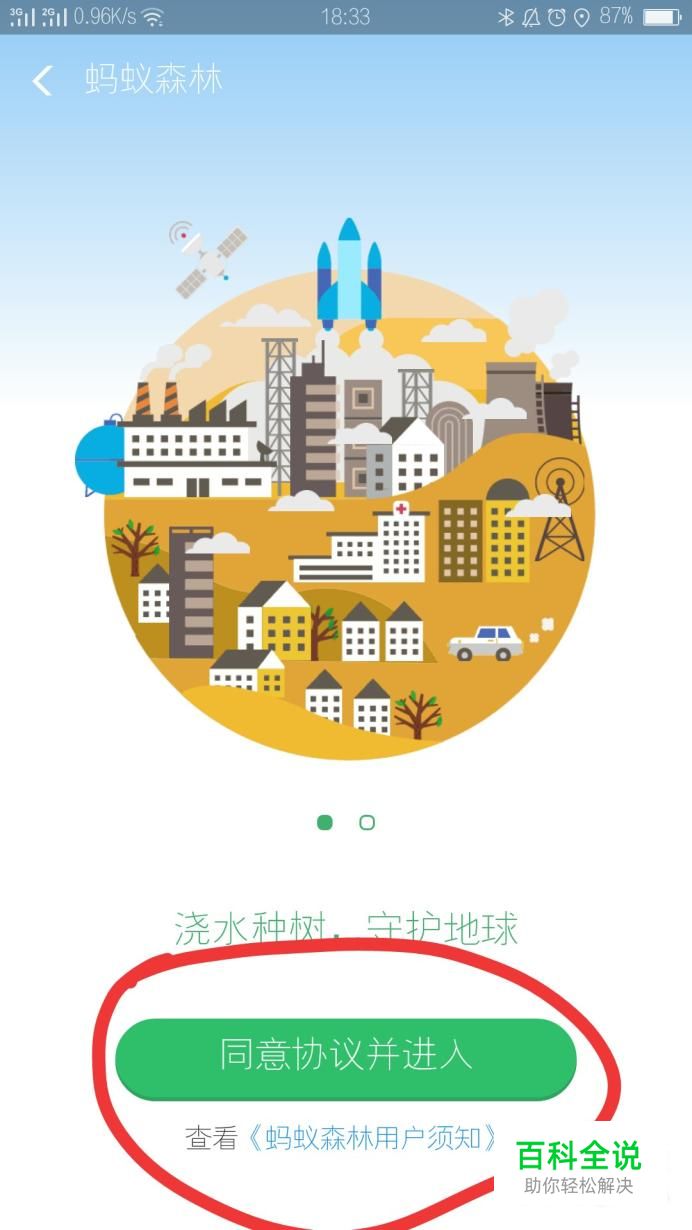Tap the 同意协议并进入 button

(346, 1057)
